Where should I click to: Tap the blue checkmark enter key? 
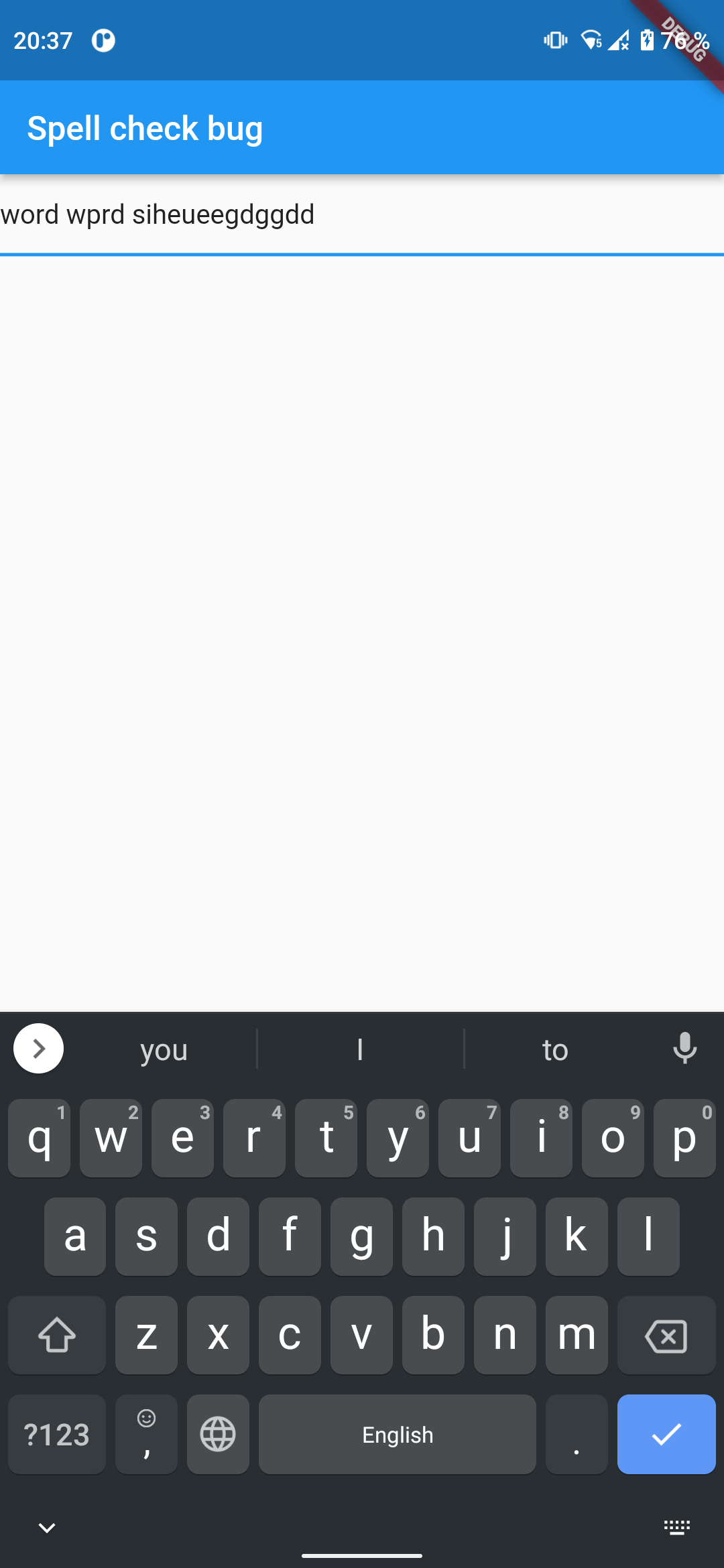tap(666, 1434)
